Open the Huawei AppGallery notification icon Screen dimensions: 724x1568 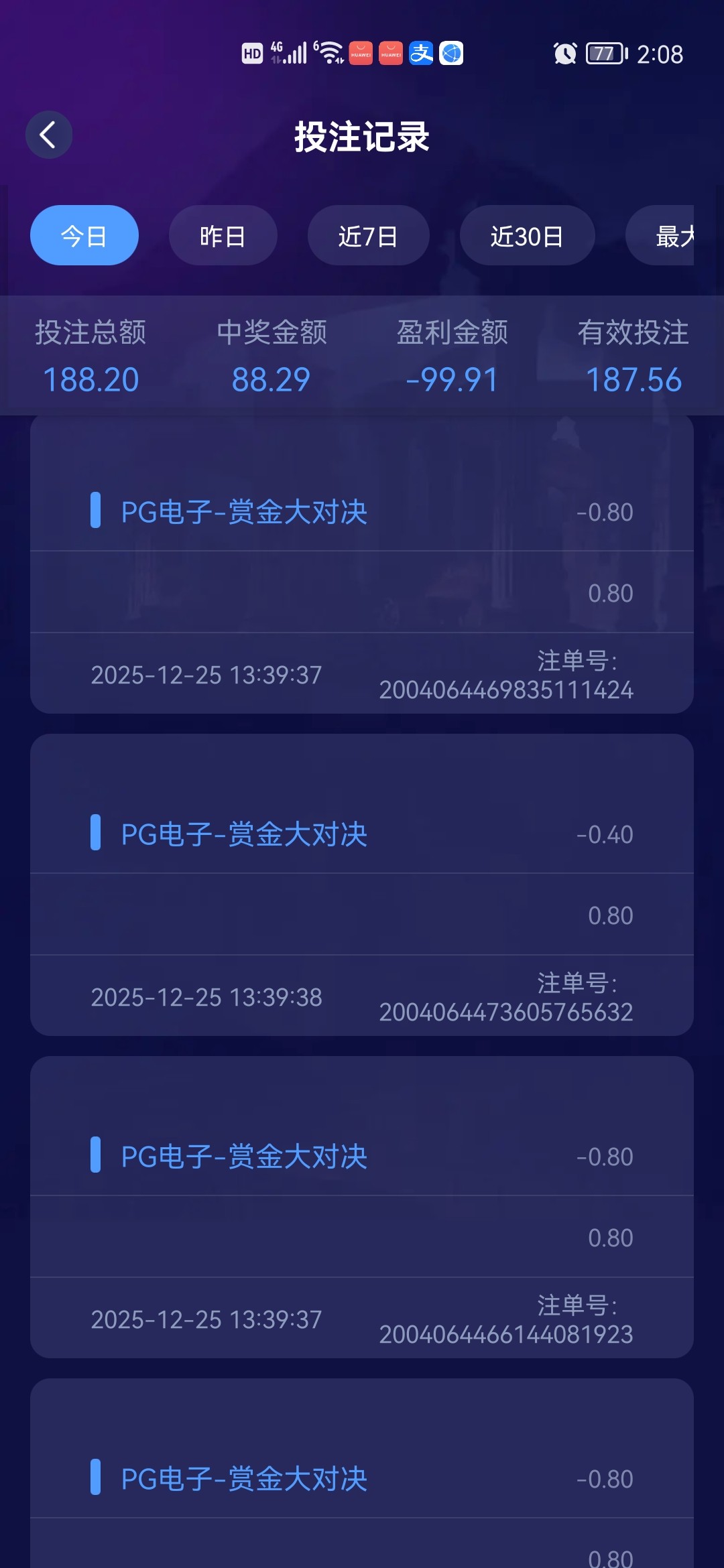click(x=360, y=53)
